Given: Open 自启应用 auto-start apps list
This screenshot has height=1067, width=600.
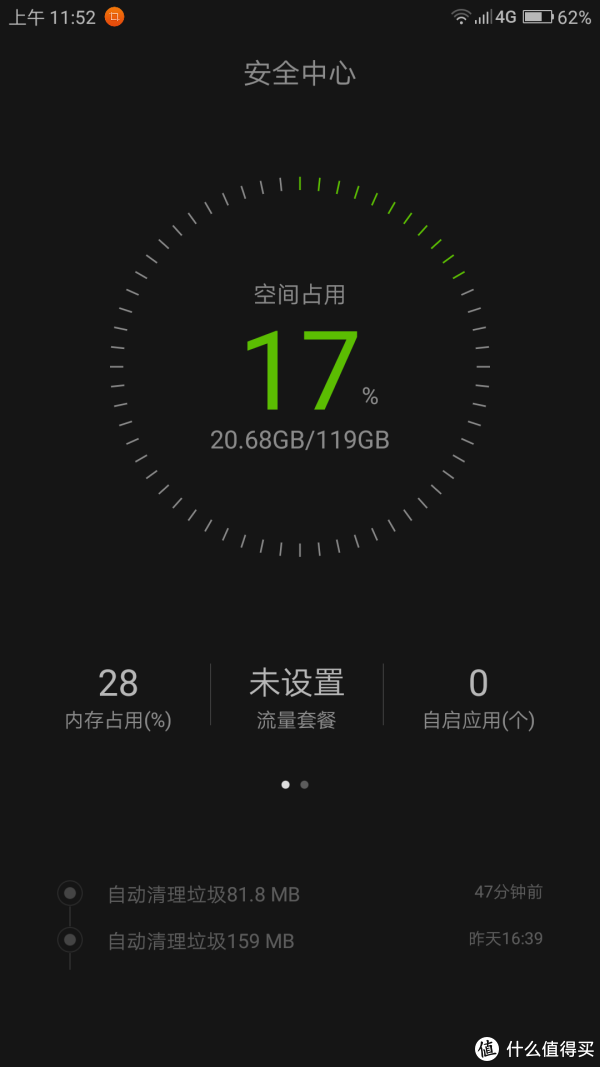Looking at the screenshot, I should (478, 697).
